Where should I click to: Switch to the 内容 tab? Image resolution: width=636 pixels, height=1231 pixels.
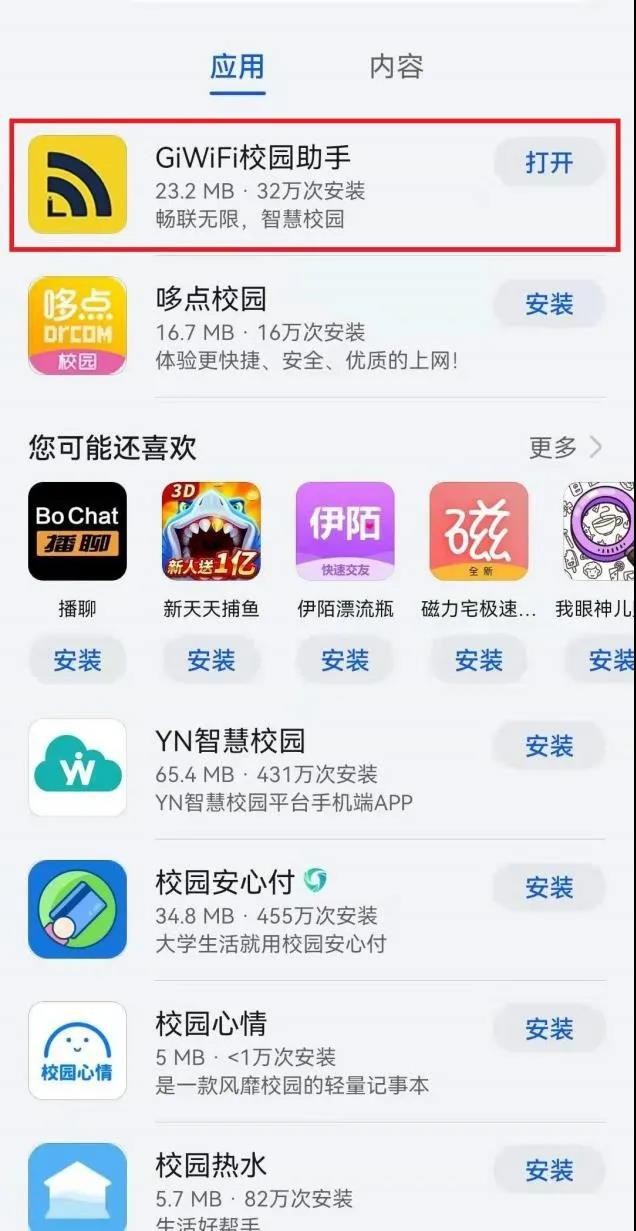tap(397, 67)
